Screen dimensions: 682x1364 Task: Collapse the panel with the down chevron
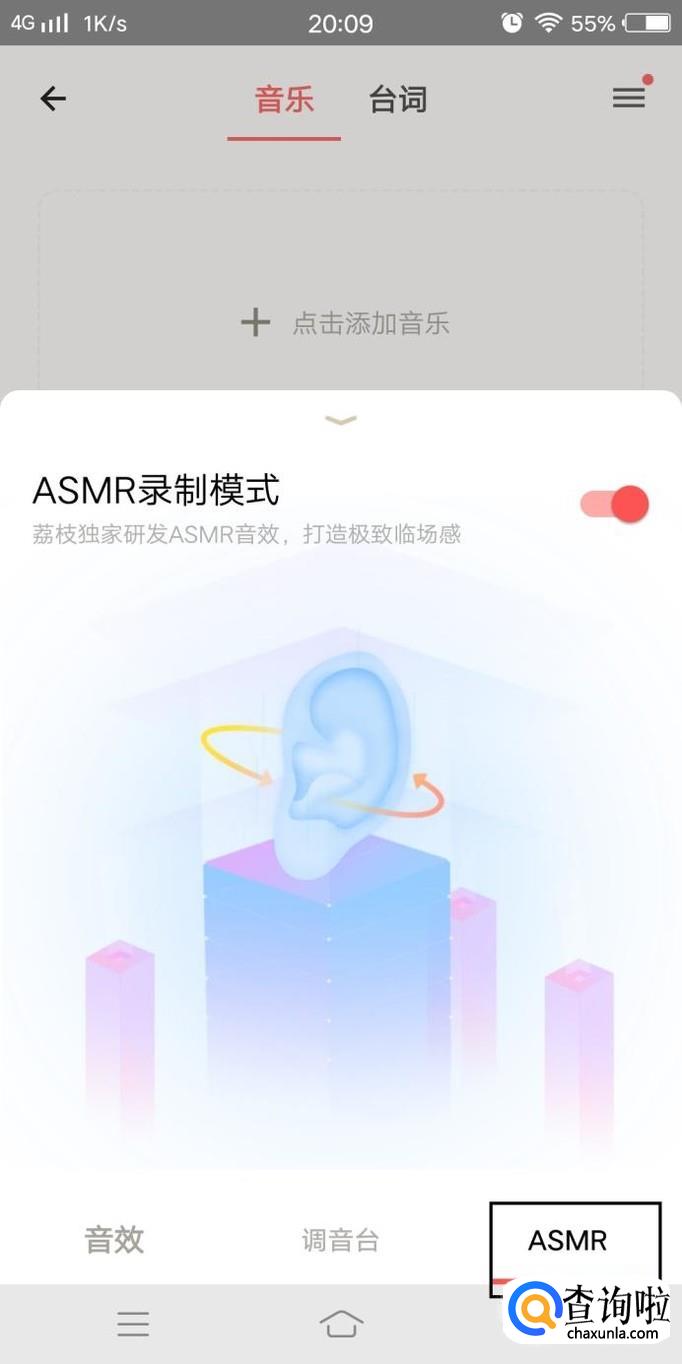coord(341,421)
